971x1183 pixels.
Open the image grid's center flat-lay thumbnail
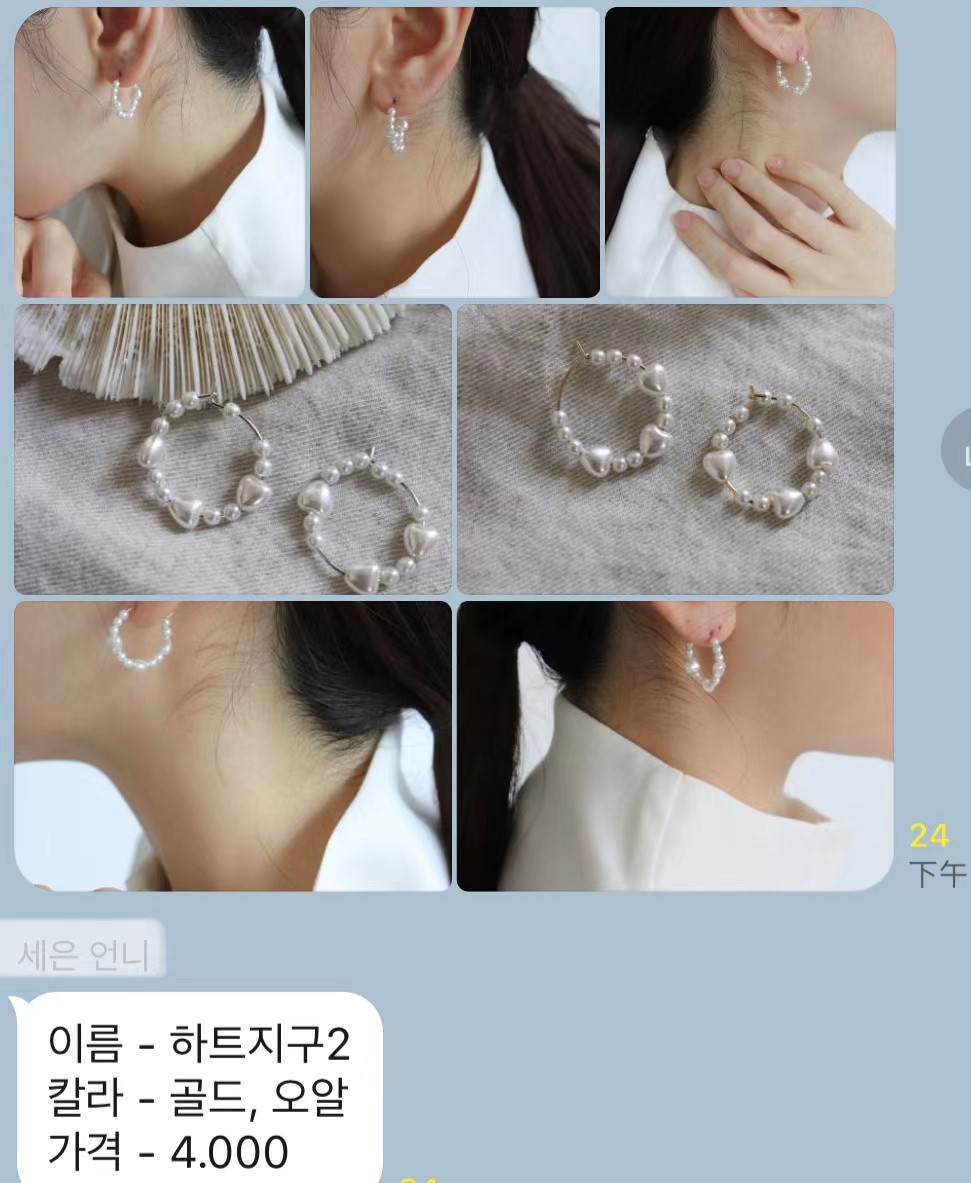(x=674, y=448)
